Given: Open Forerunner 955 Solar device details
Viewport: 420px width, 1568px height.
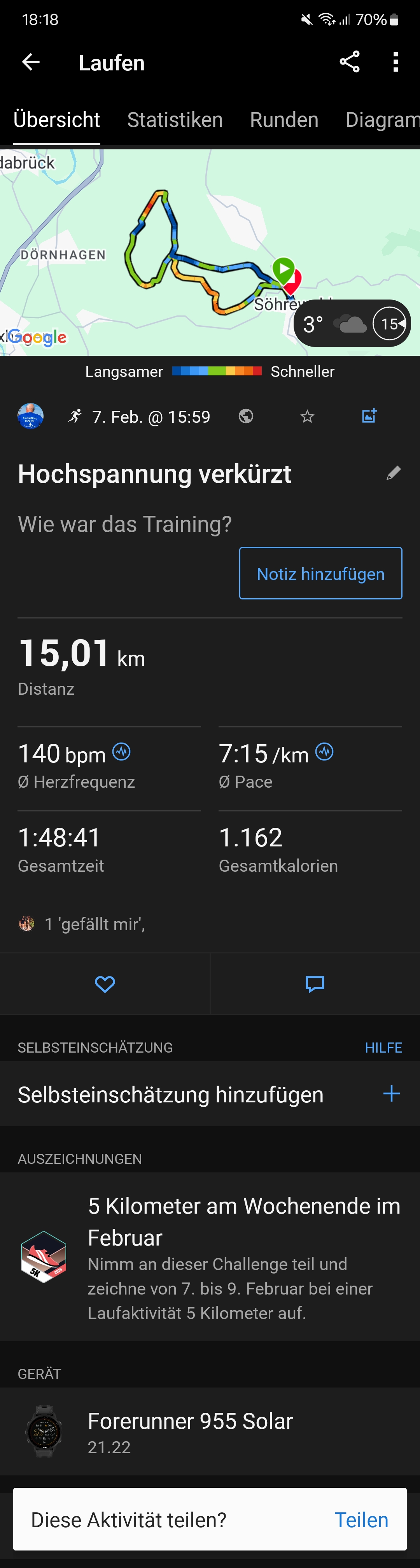Looking at the screenshot, I should click(209, 1431).
